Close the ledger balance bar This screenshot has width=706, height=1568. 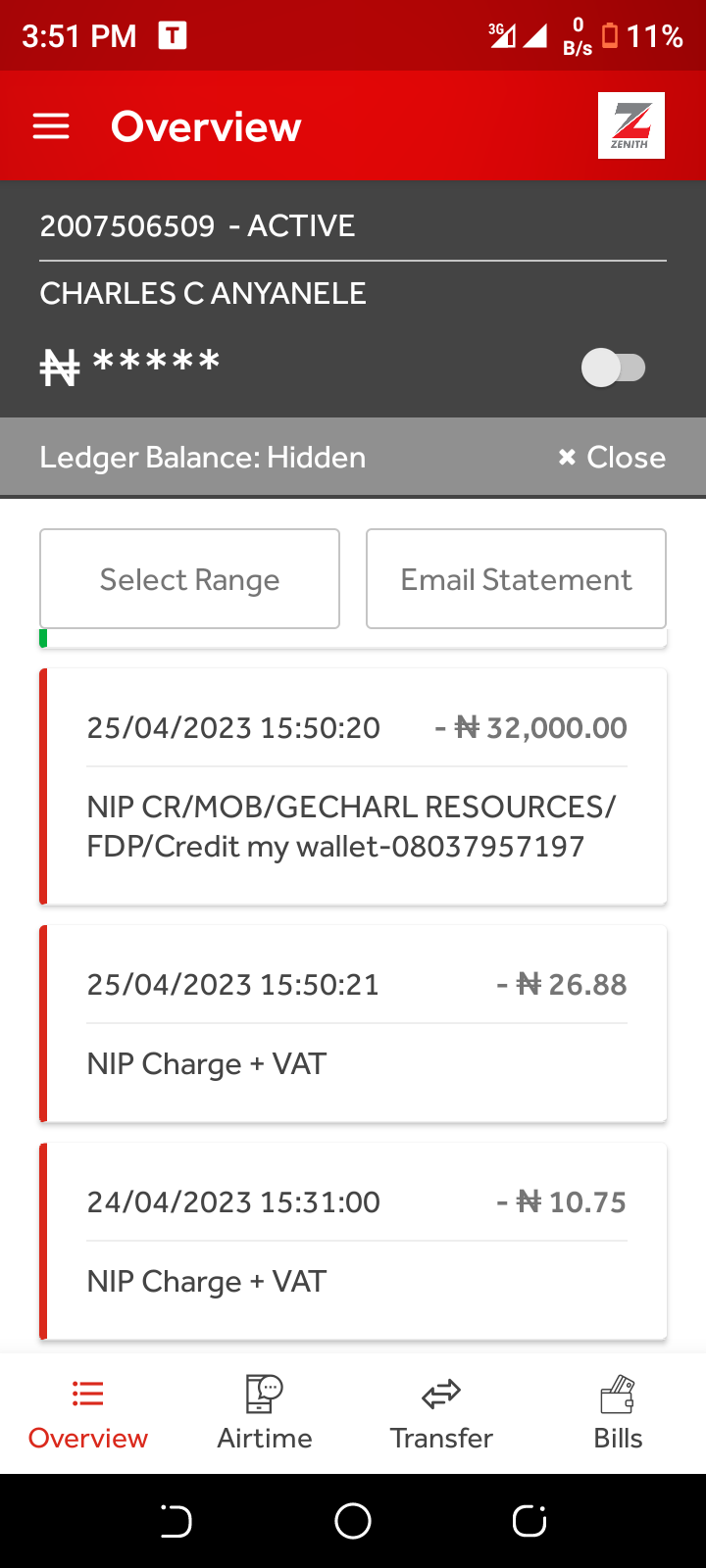coord(612,458)
